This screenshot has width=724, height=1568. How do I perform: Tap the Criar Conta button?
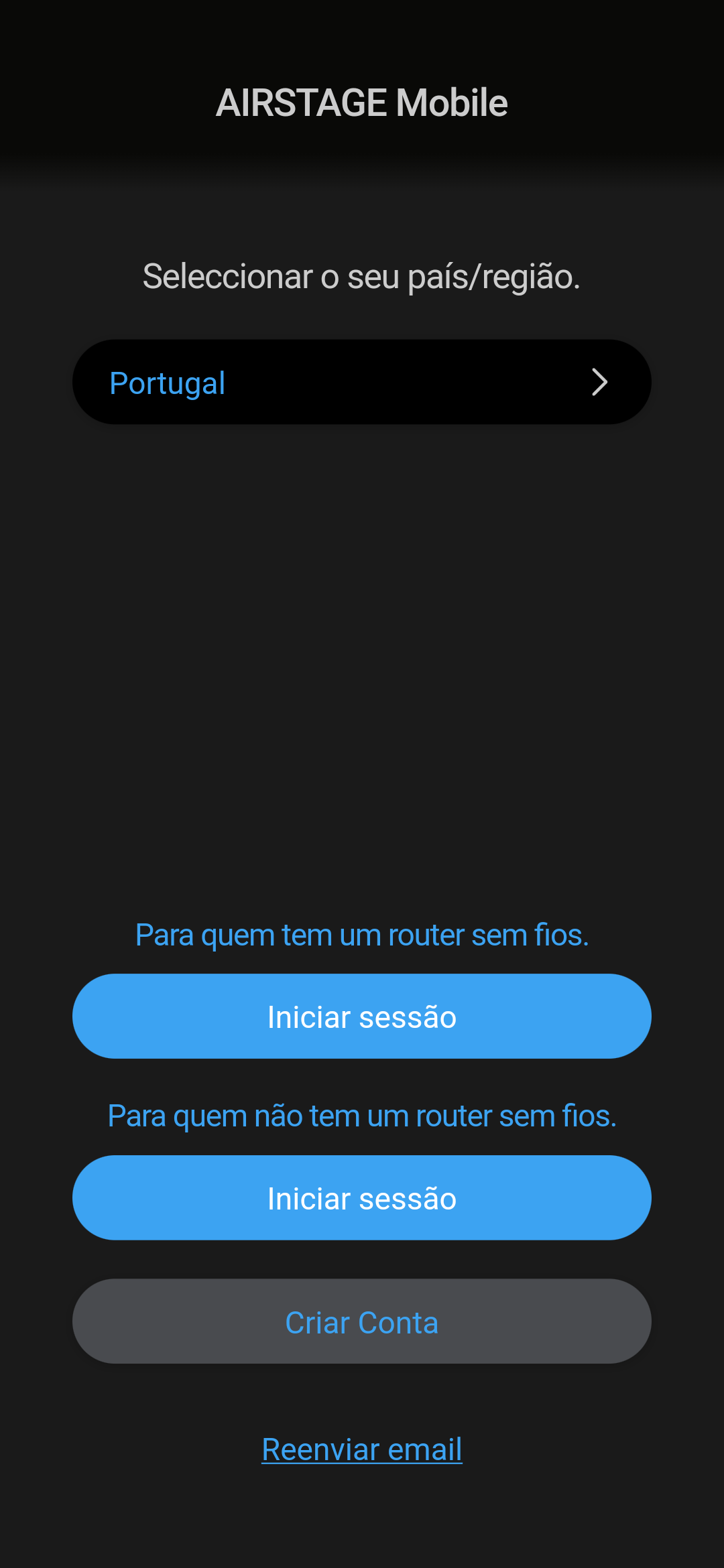tap(362, 1321)
